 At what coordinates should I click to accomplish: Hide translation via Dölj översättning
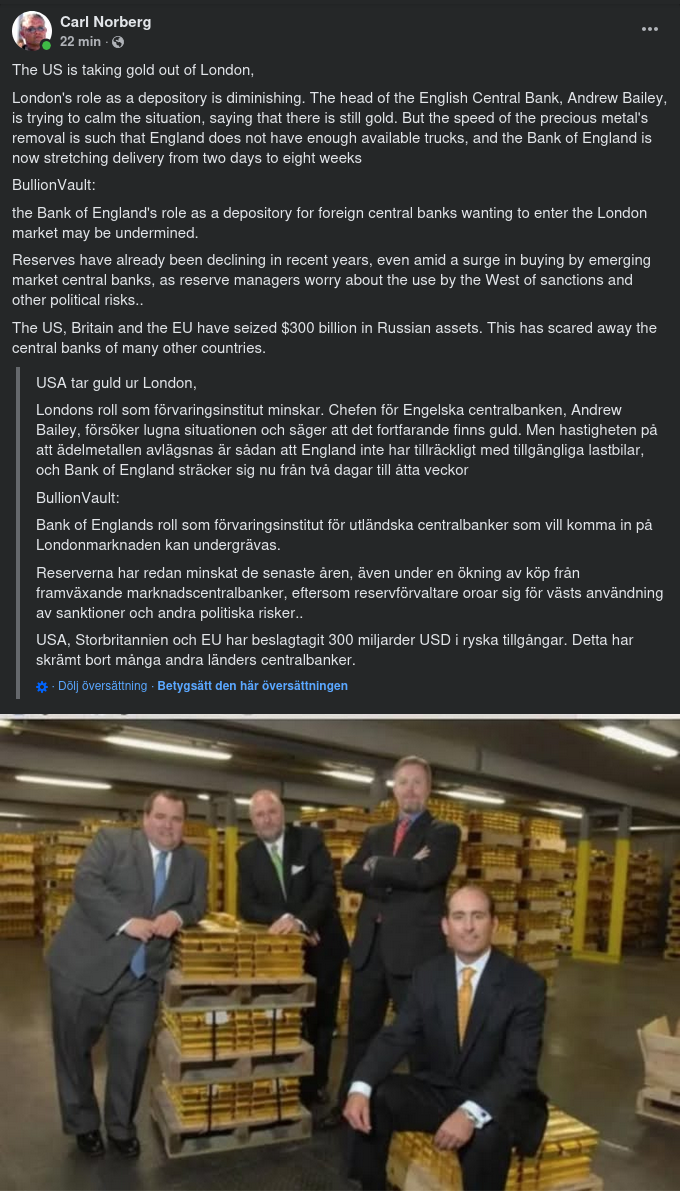point(102,686)
